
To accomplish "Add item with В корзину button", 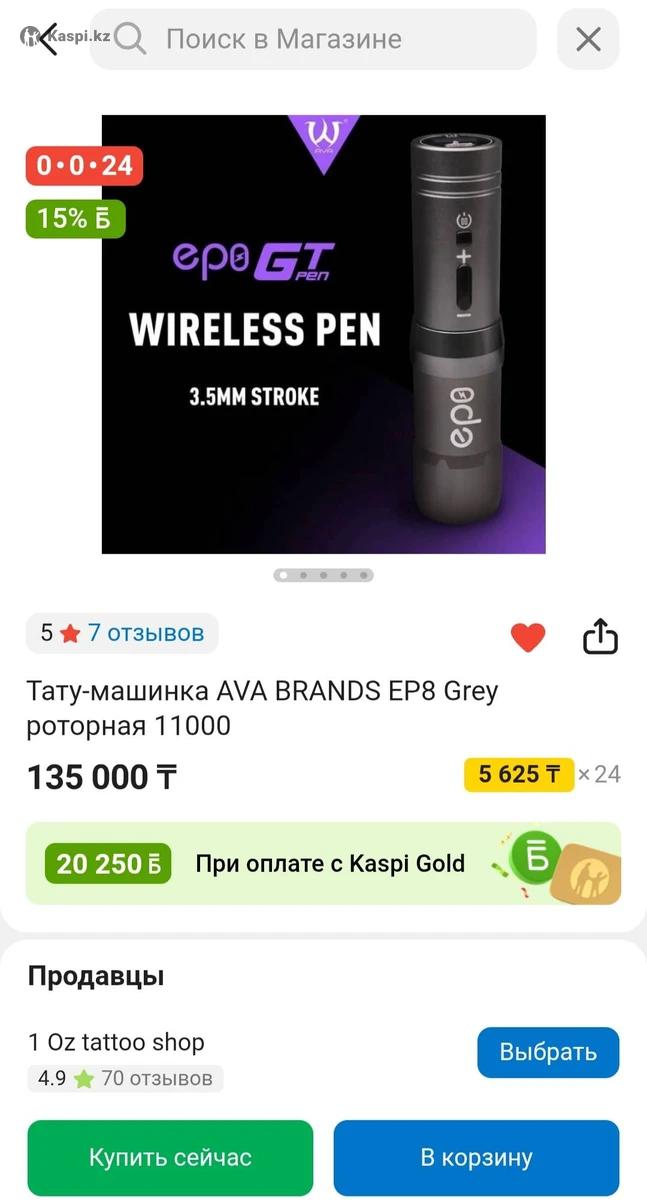I will click(476, 1158).
